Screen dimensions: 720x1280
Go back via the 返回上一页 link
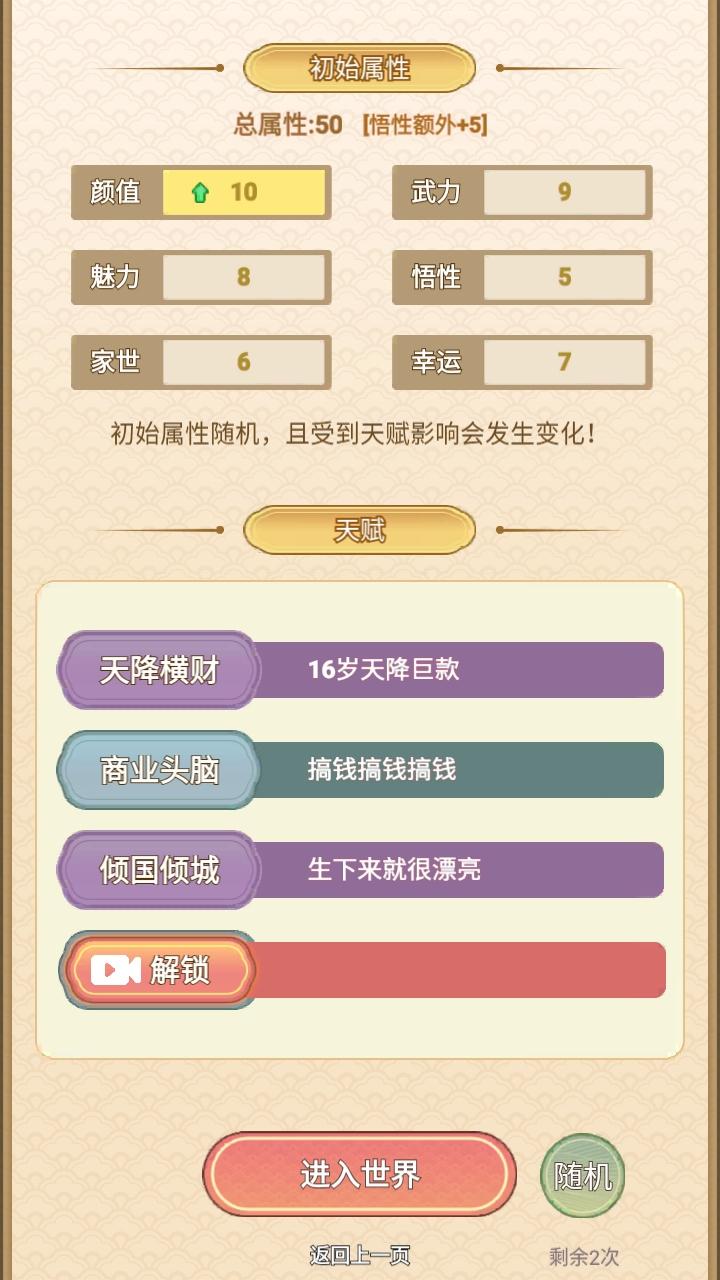(359, 1255)
